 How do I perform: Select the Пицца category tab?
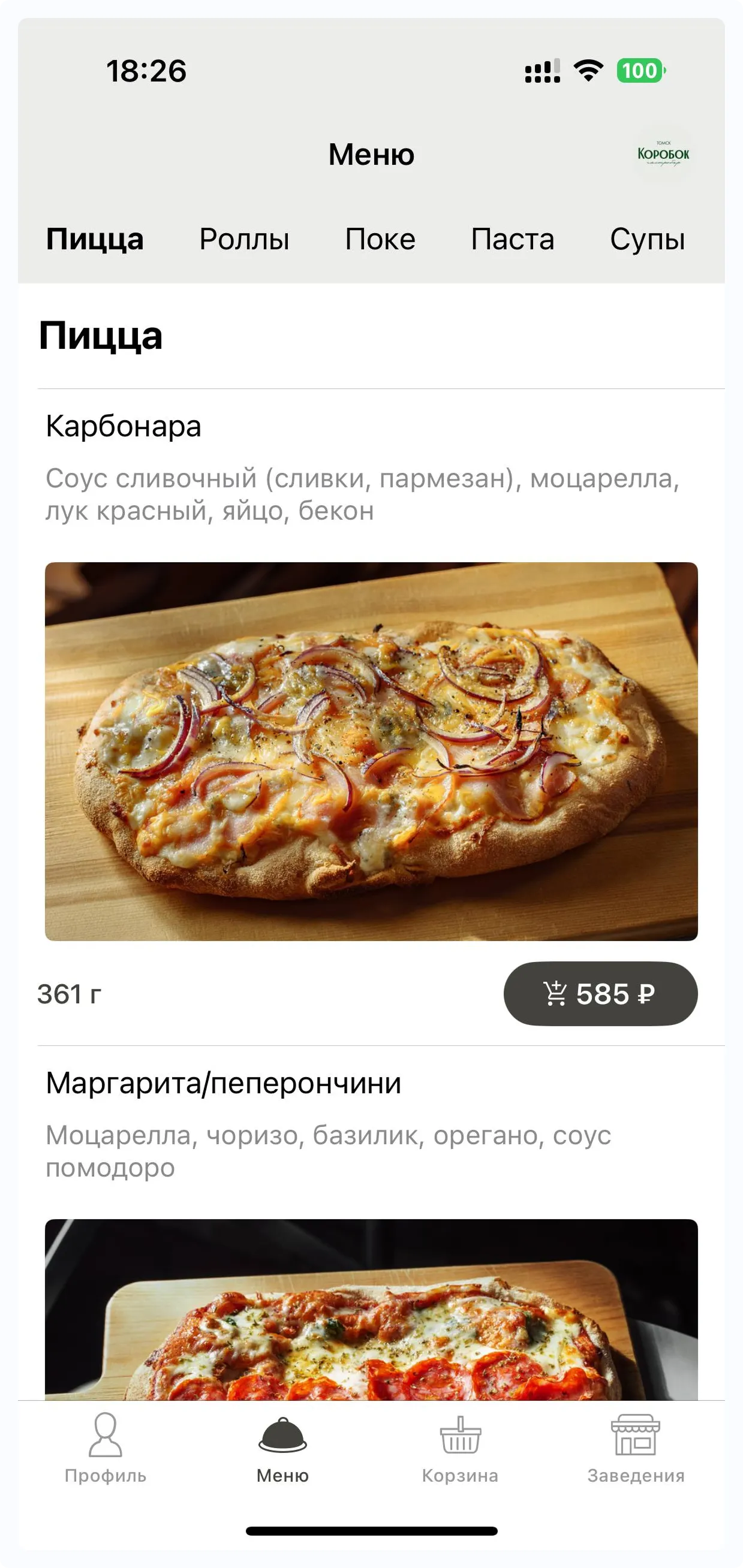(95, 239)
